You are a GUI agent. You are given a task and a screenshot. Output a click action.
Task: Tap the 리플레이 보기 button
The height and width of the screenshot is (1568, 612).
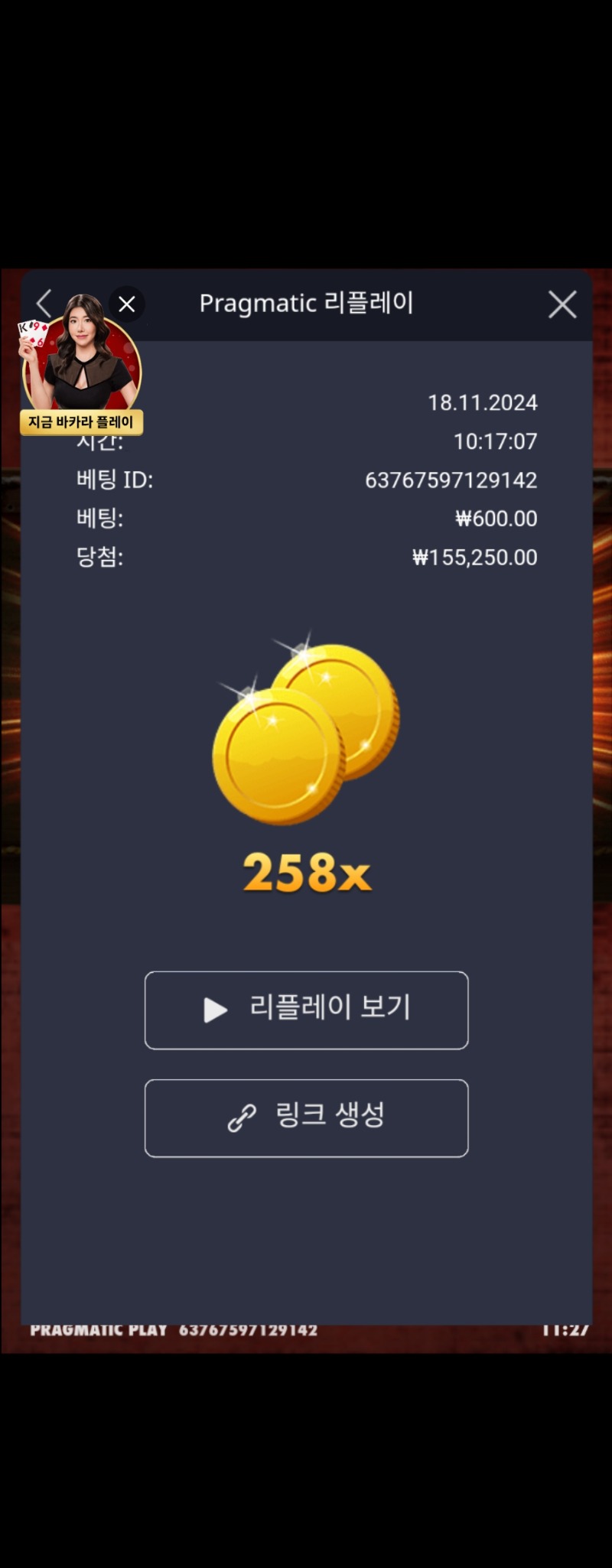(306, 1010)
